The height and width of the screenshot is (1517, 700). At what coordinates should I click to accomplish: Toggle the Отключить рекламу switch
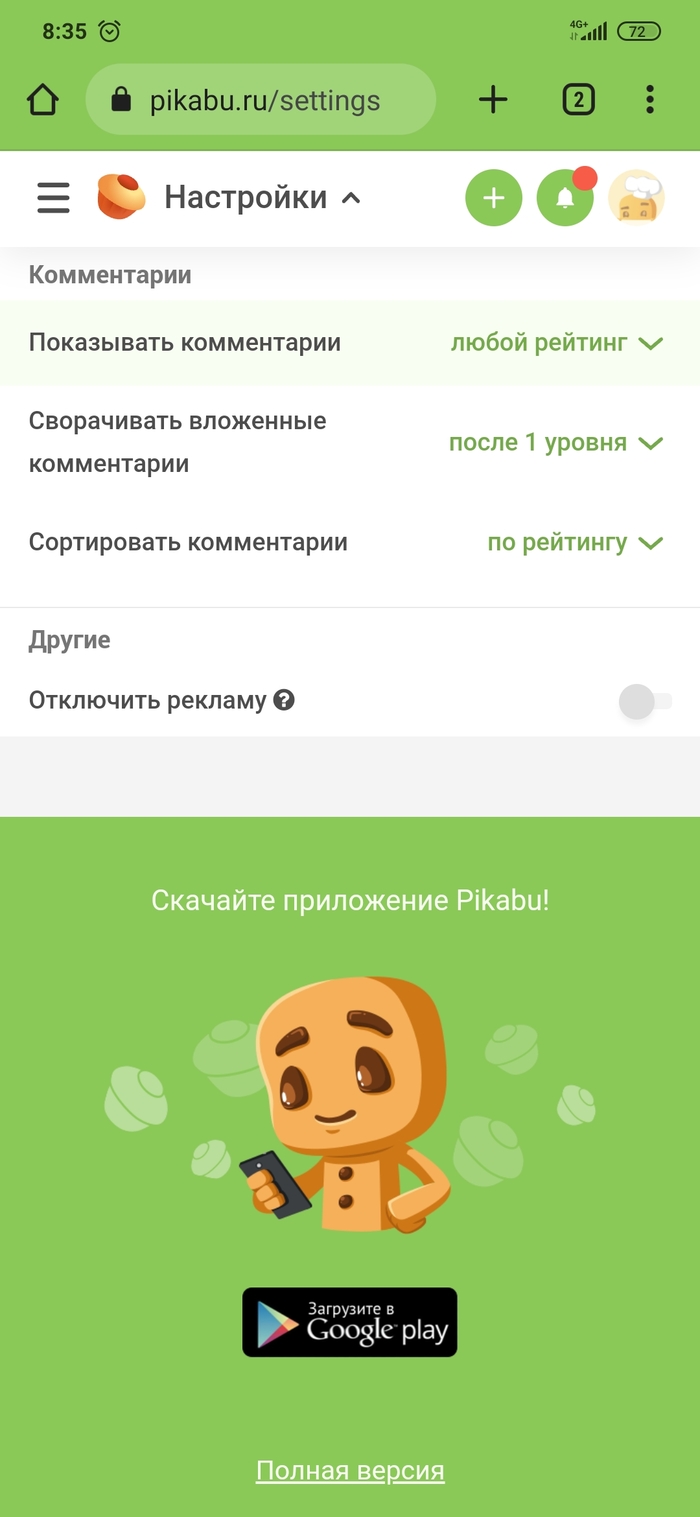coord(645,701)
